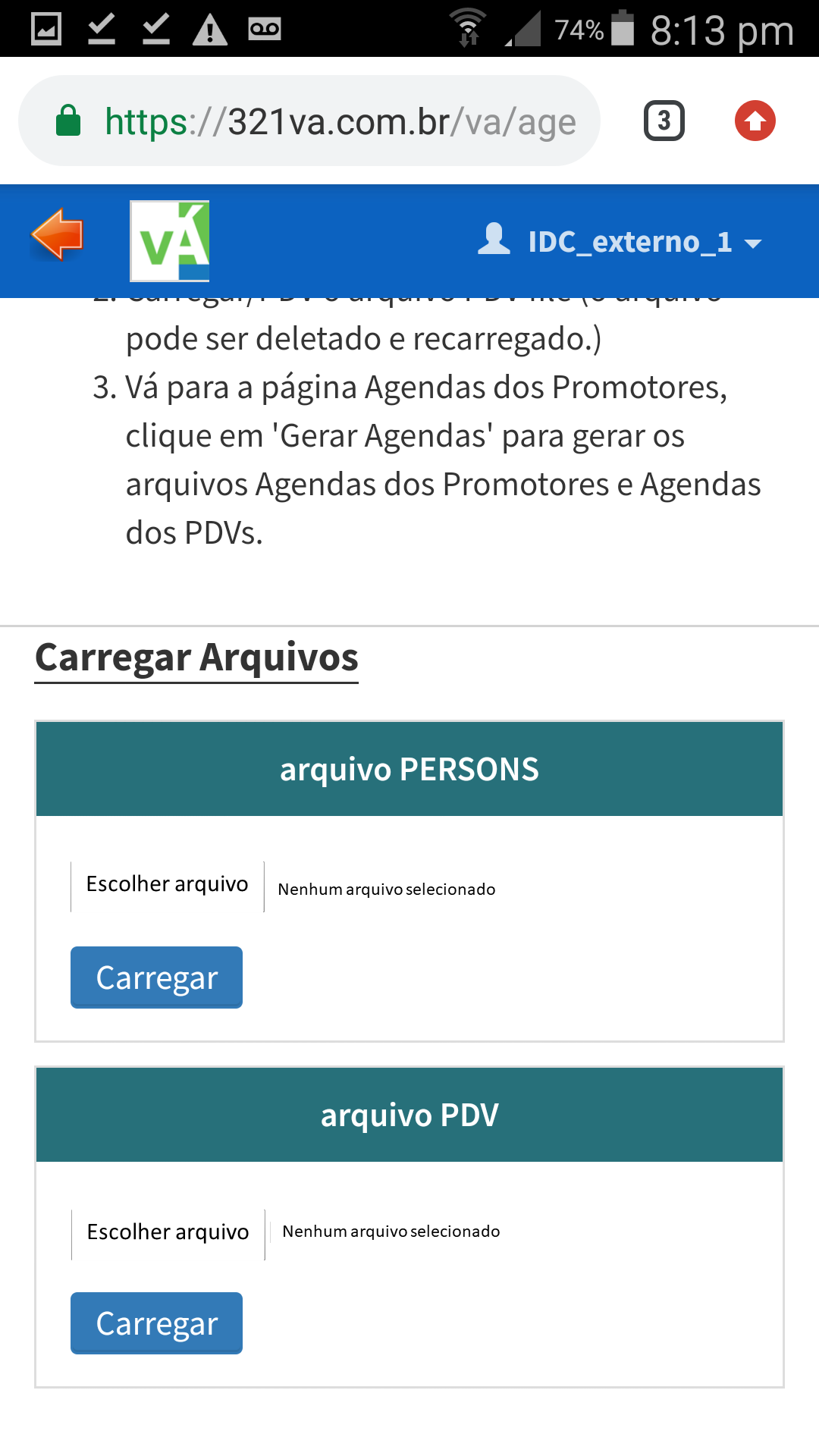
Task: Open the VA logo home link
Action: click(170, 241)
